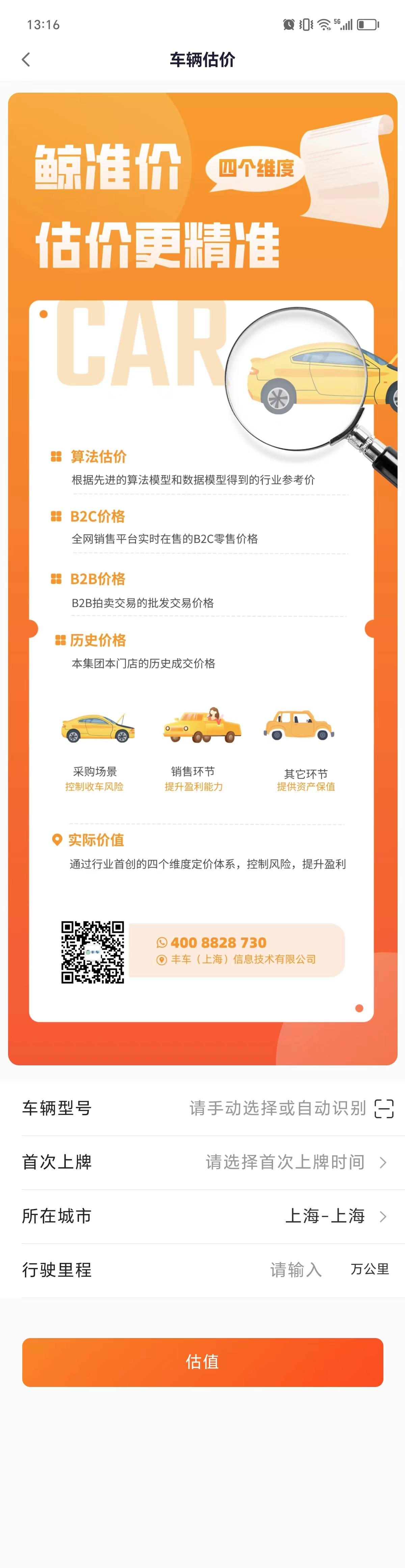405x1568 pixels.
Task: Go back from 车辆估价 page
Action: tap(26, 60)
